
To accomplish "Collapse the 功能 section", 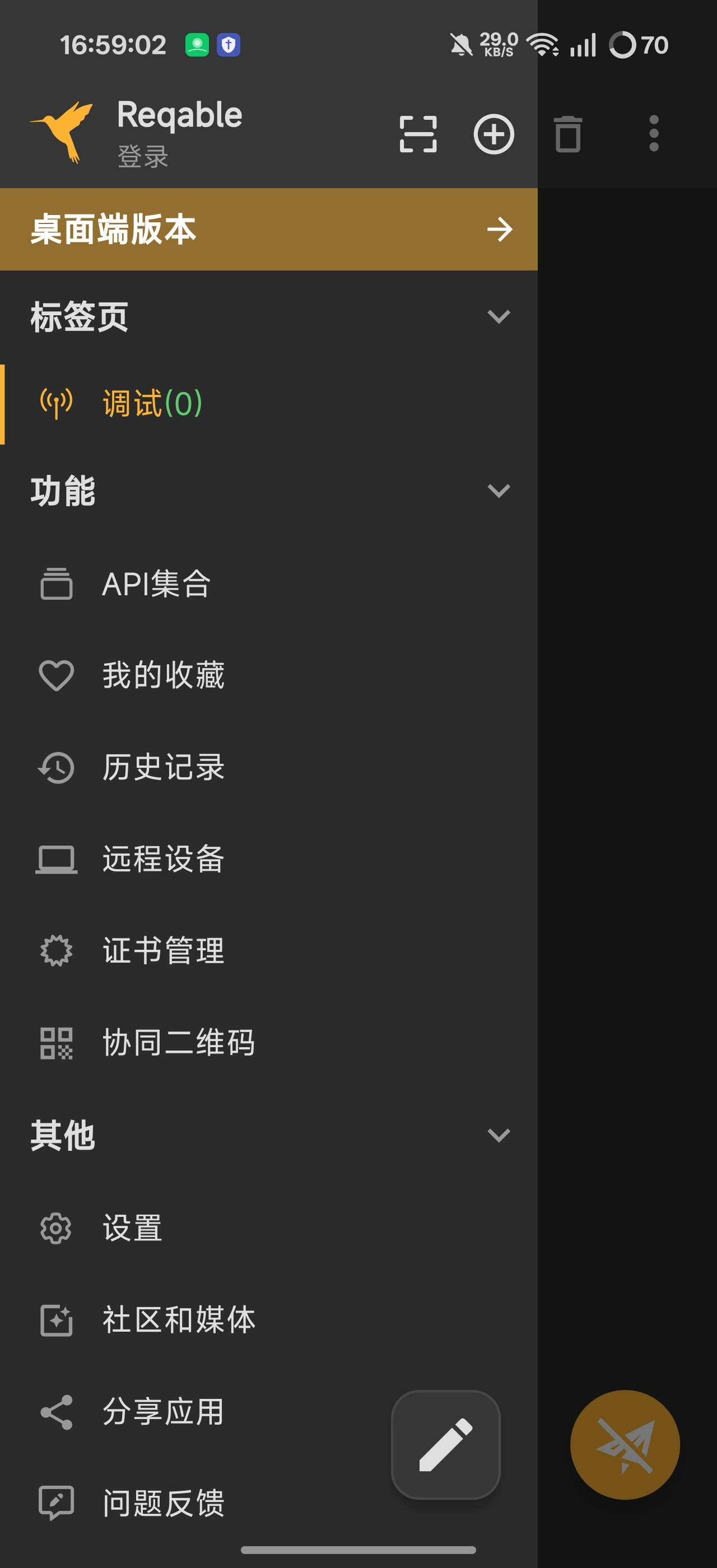I will 499,490.
